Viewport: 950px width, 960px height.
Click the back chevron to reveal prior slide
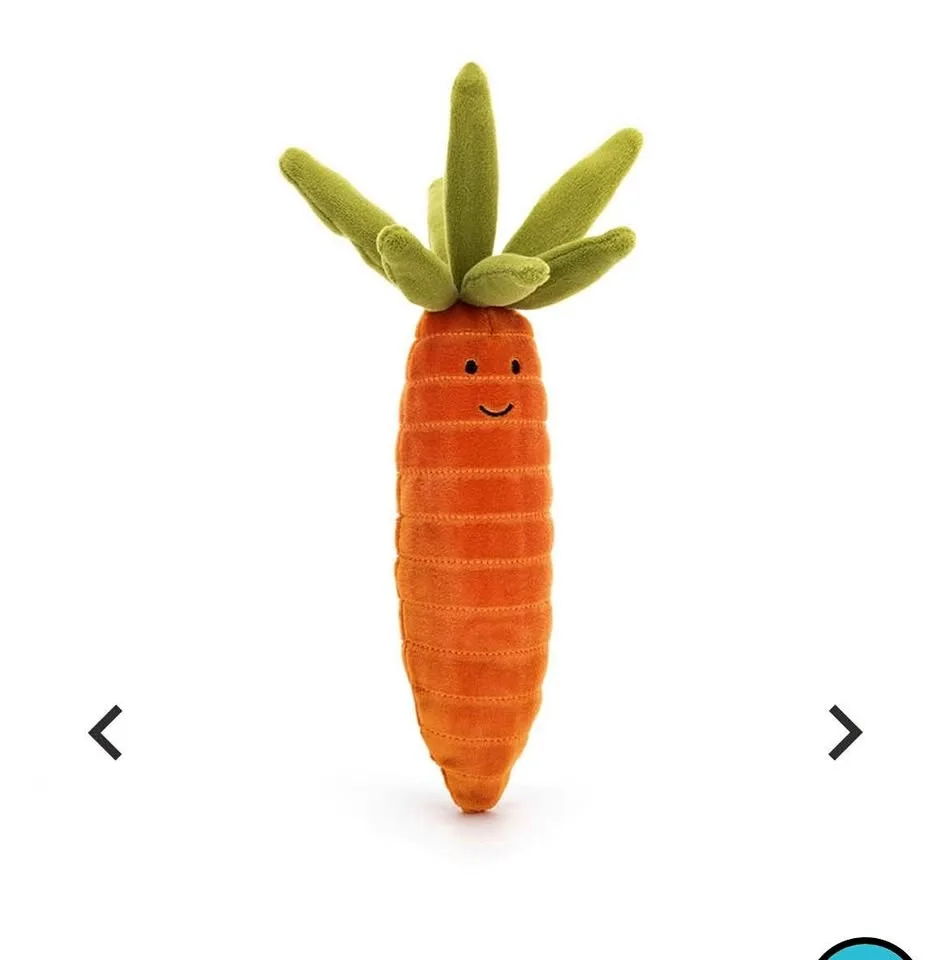103,733
